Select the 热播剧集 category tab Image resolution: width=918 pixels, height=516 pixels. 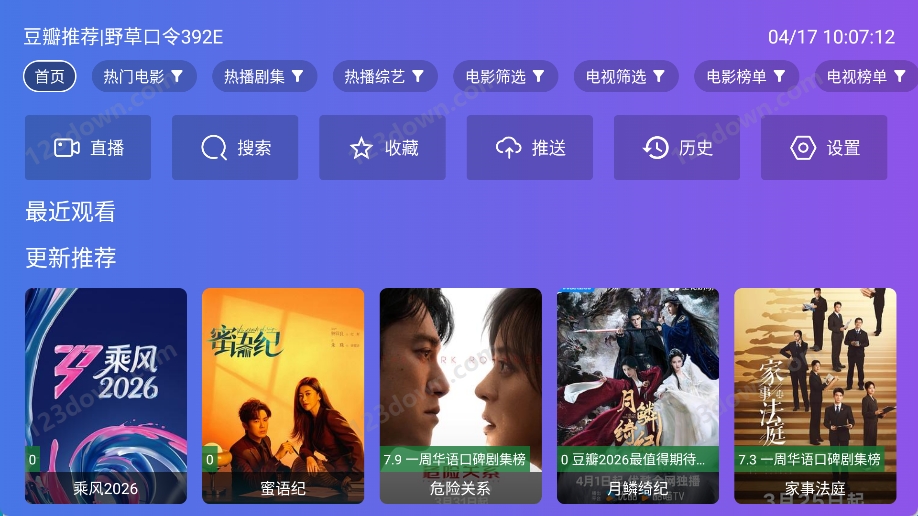(x=264, y=76)
